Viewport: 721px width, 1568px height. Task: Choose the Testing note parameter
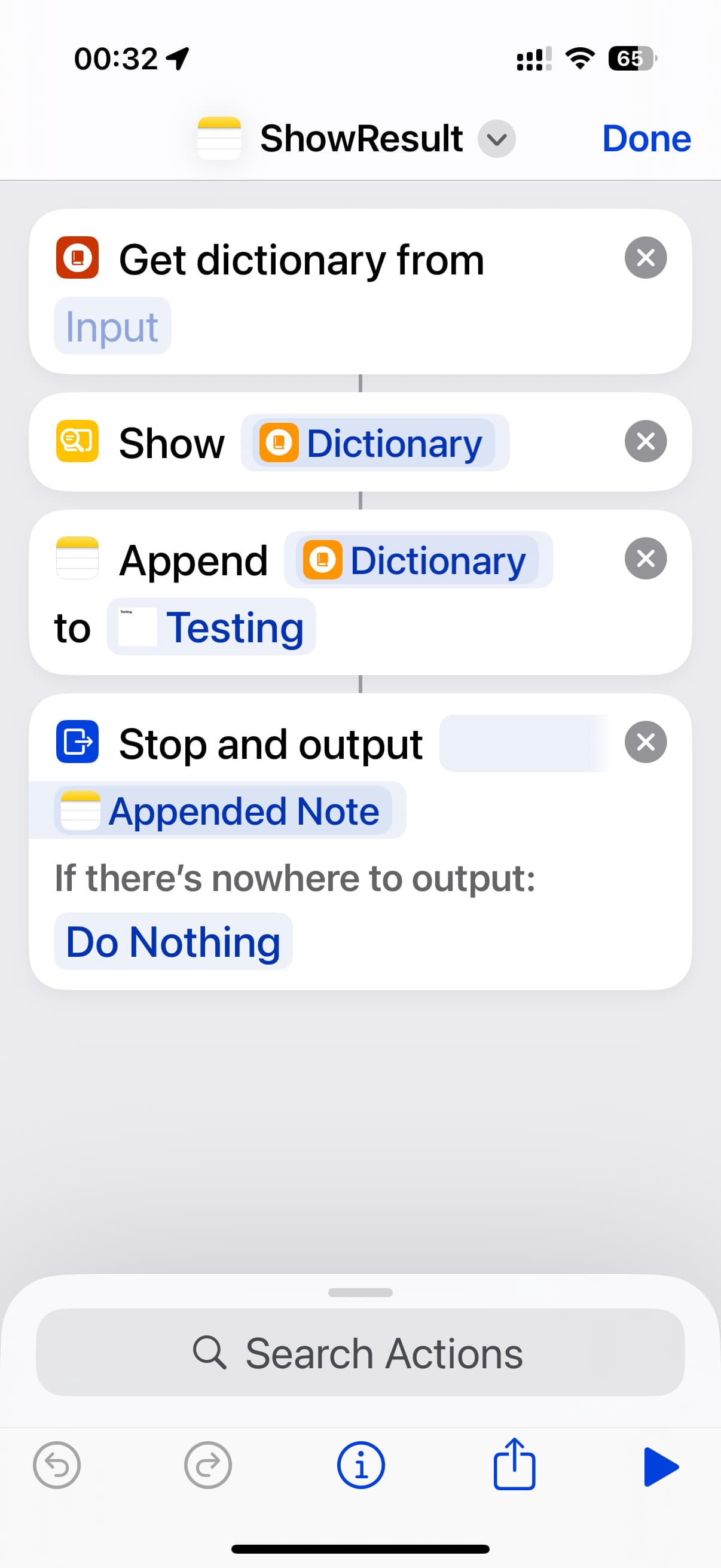pyautogui.click(x=211, y=627)
